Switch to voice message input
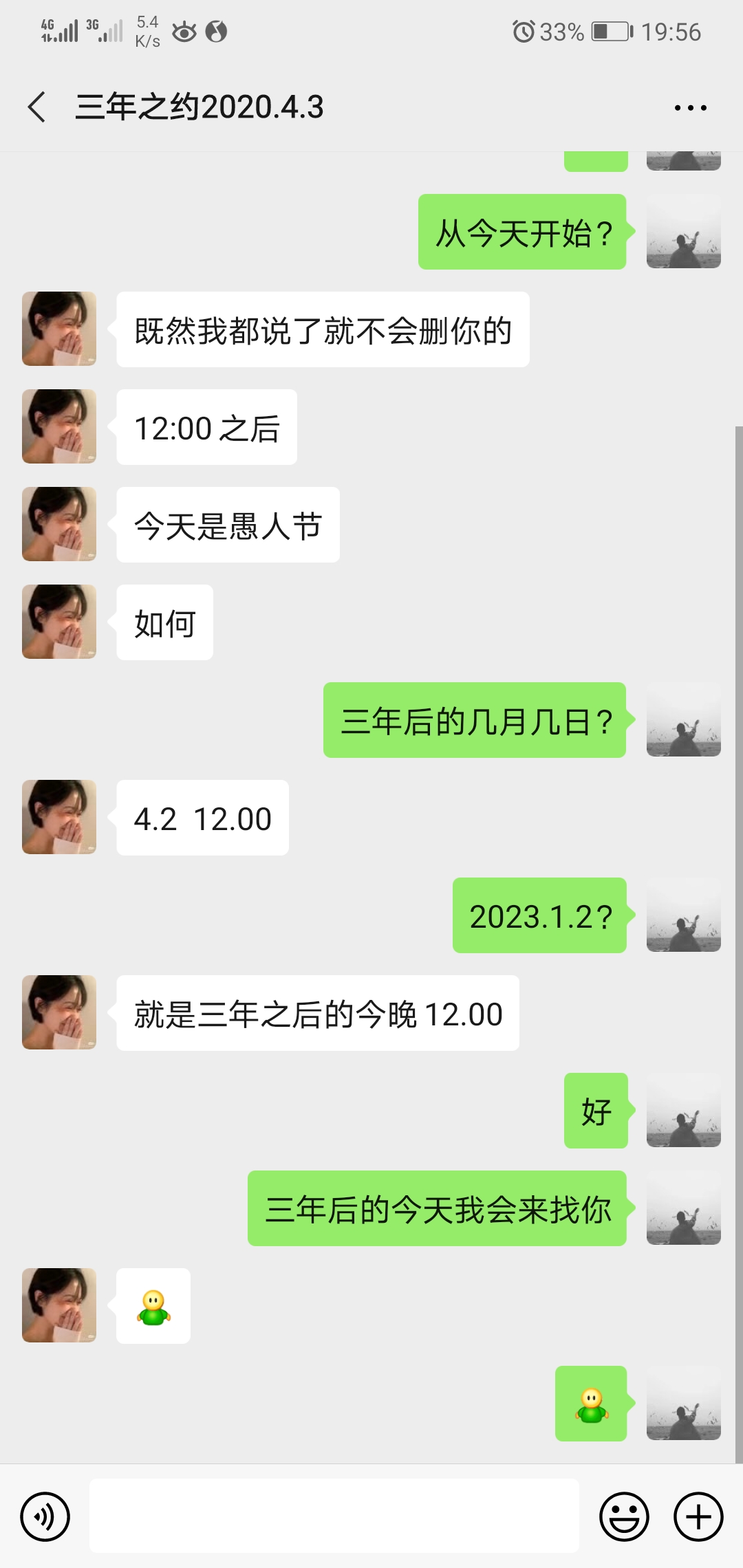743x1568 pixels. click(45, 1516)
